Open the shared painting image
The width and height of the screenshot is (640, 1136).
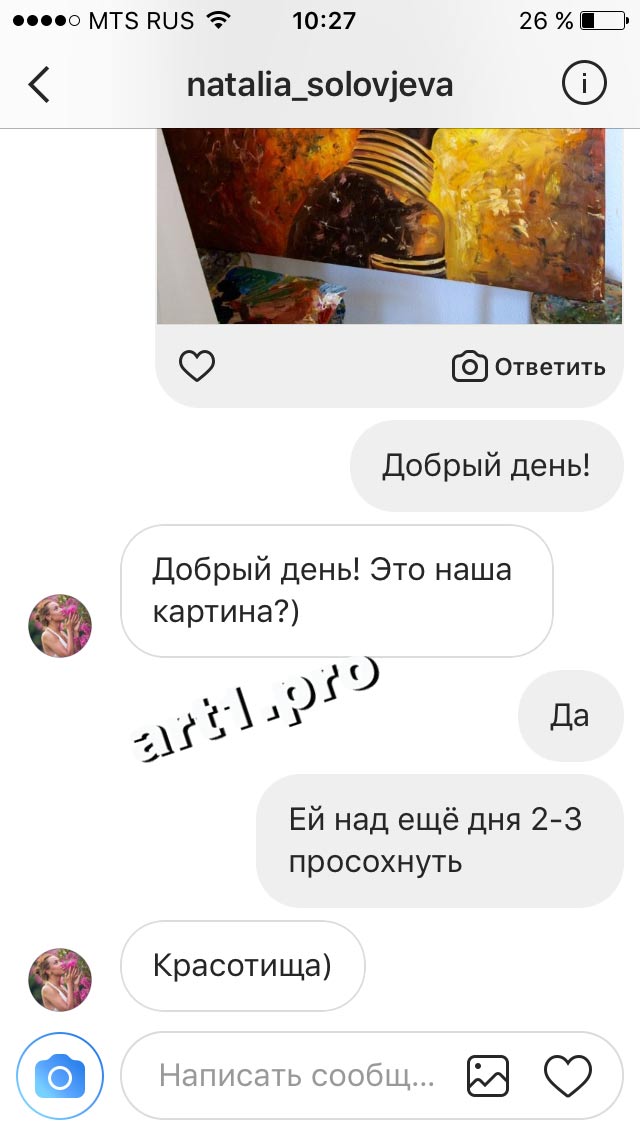390,225
